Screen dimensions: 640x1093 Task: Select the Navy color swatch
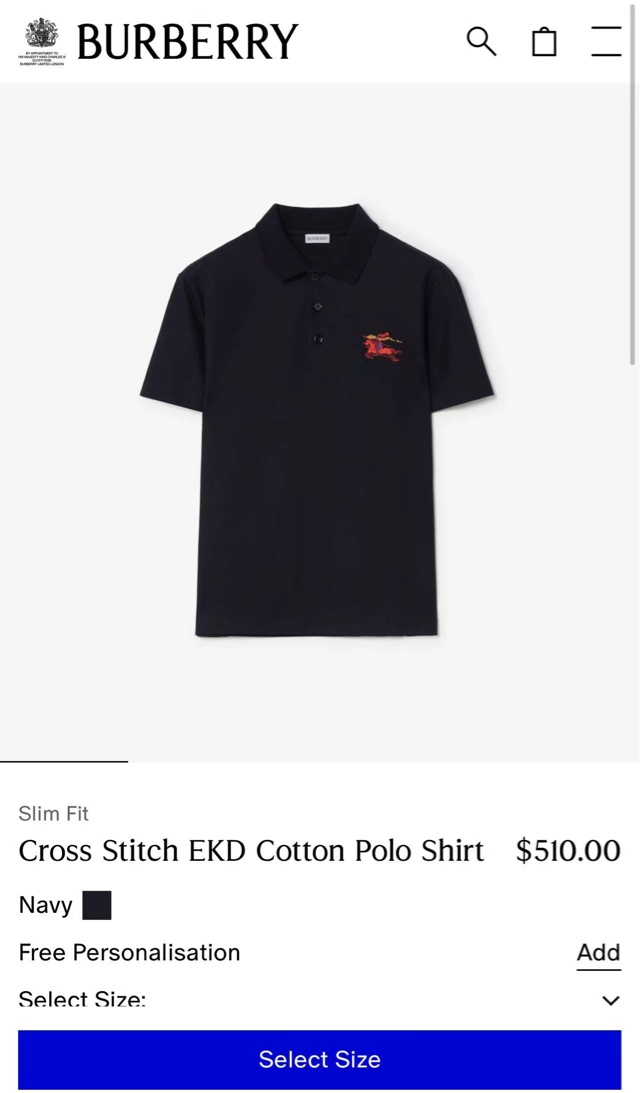point(97,906)
